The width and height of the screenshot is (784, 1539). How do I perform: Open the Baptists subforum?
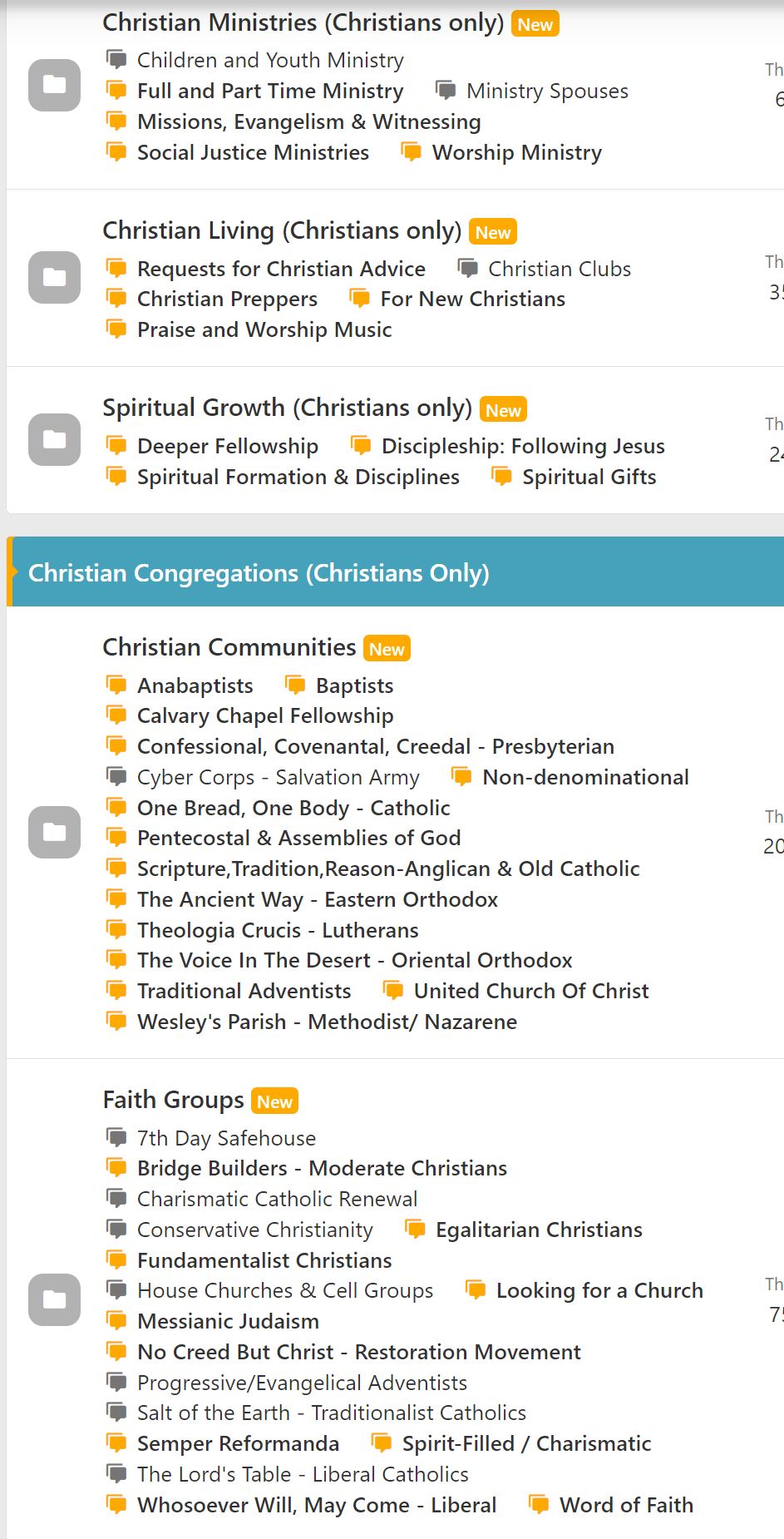click(x=354, y=685)
